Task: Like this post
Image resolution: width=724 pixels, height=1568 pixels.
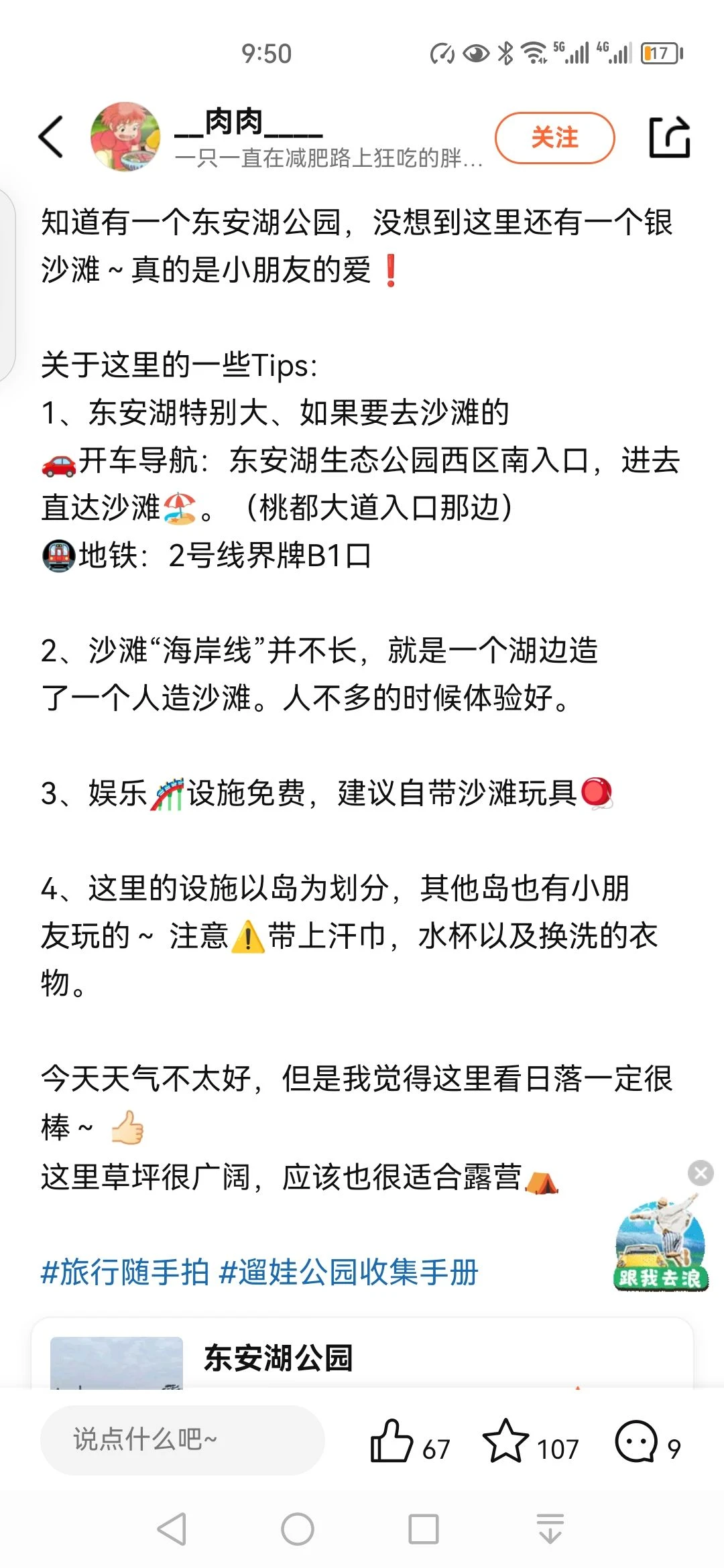Action: pyautogui.click(x=392, y=1441)
